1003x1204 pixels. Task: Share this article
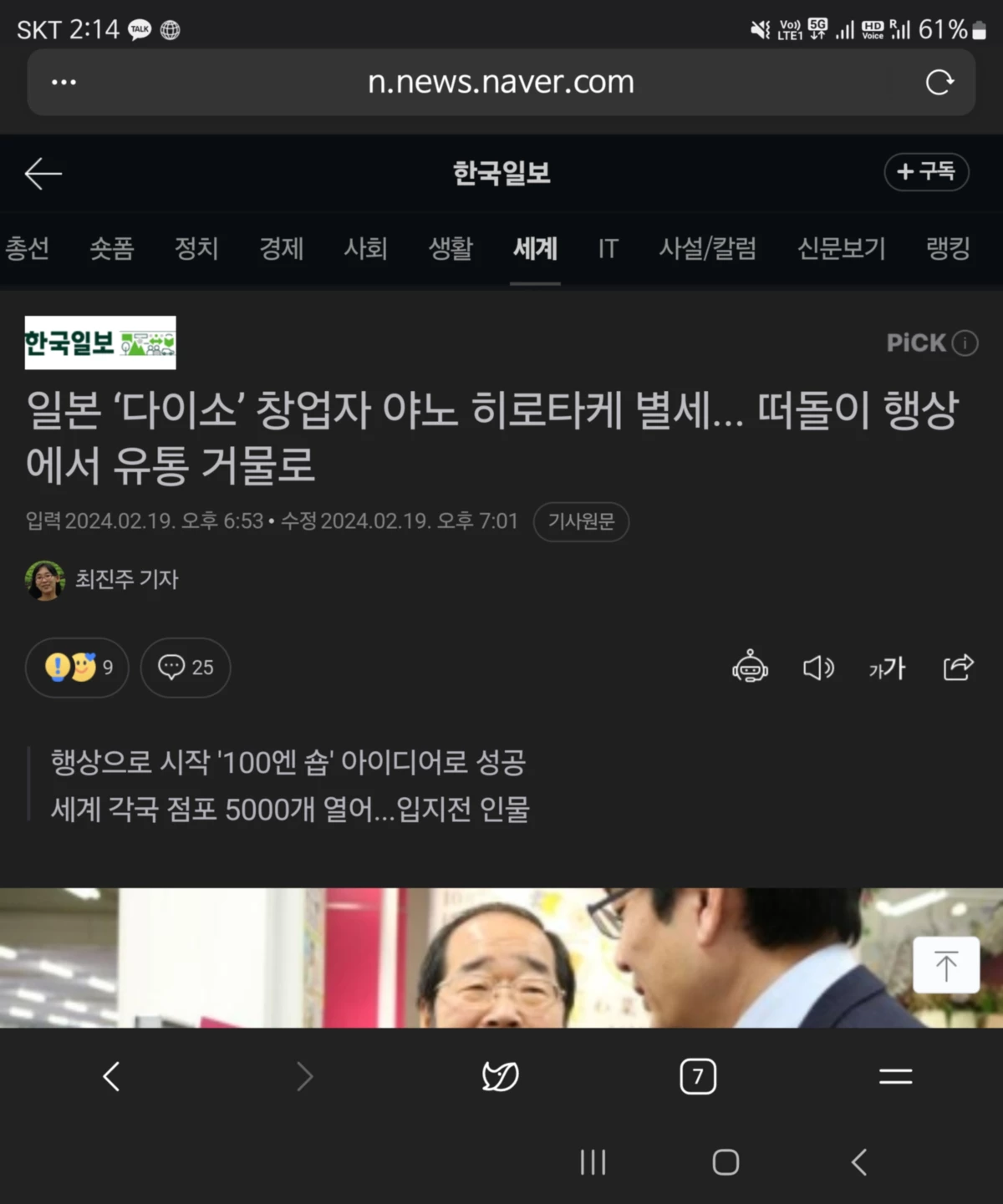pos(958,668)
